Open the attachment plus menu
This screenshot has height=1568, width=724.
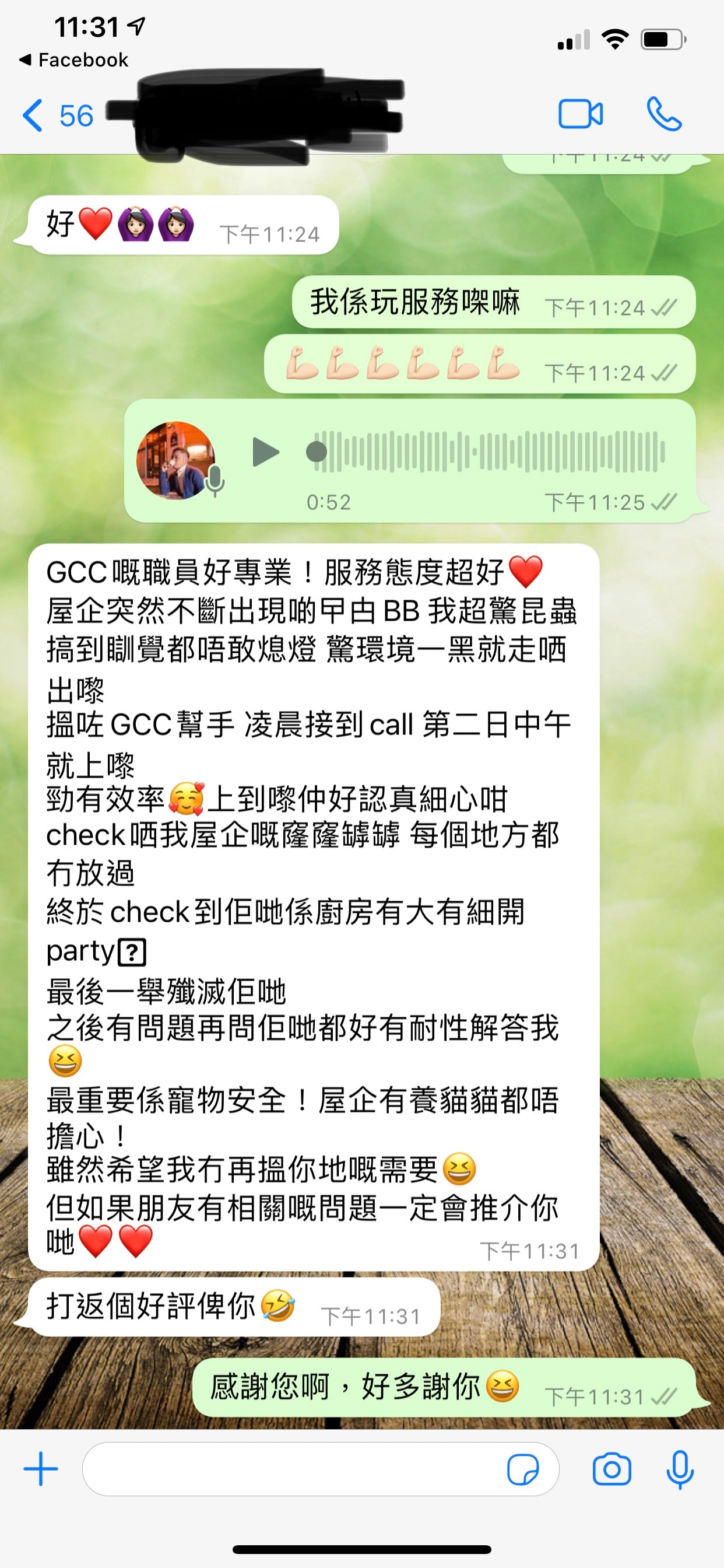[41, 1469]
